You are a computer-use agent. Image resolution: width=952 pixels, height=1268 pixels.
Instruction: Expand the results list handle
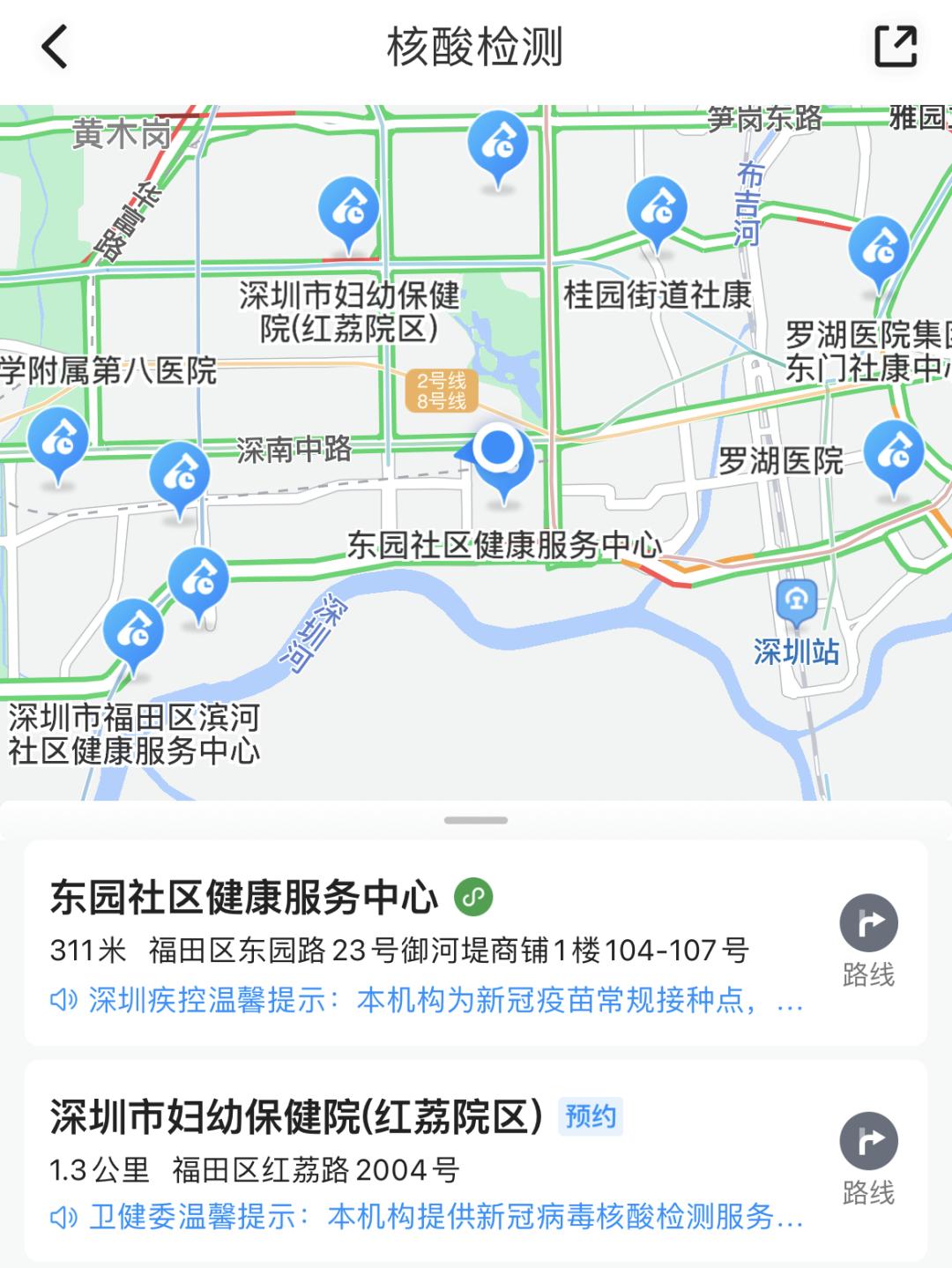pos(476,820)
